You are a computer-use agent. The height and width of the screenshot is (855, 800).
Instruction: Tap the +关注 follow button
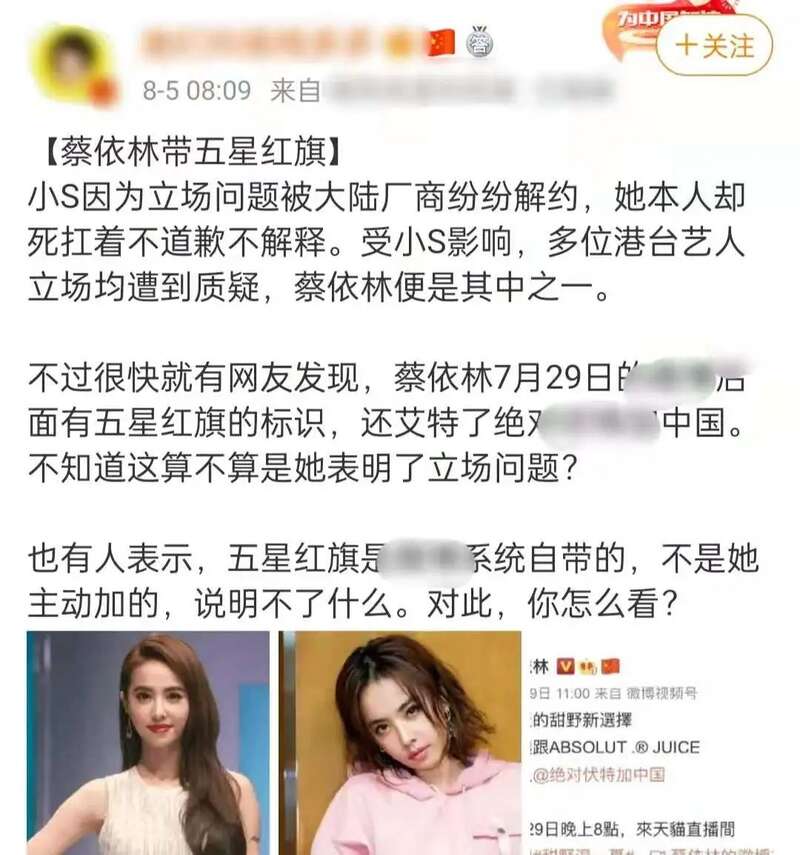[714, 46]
